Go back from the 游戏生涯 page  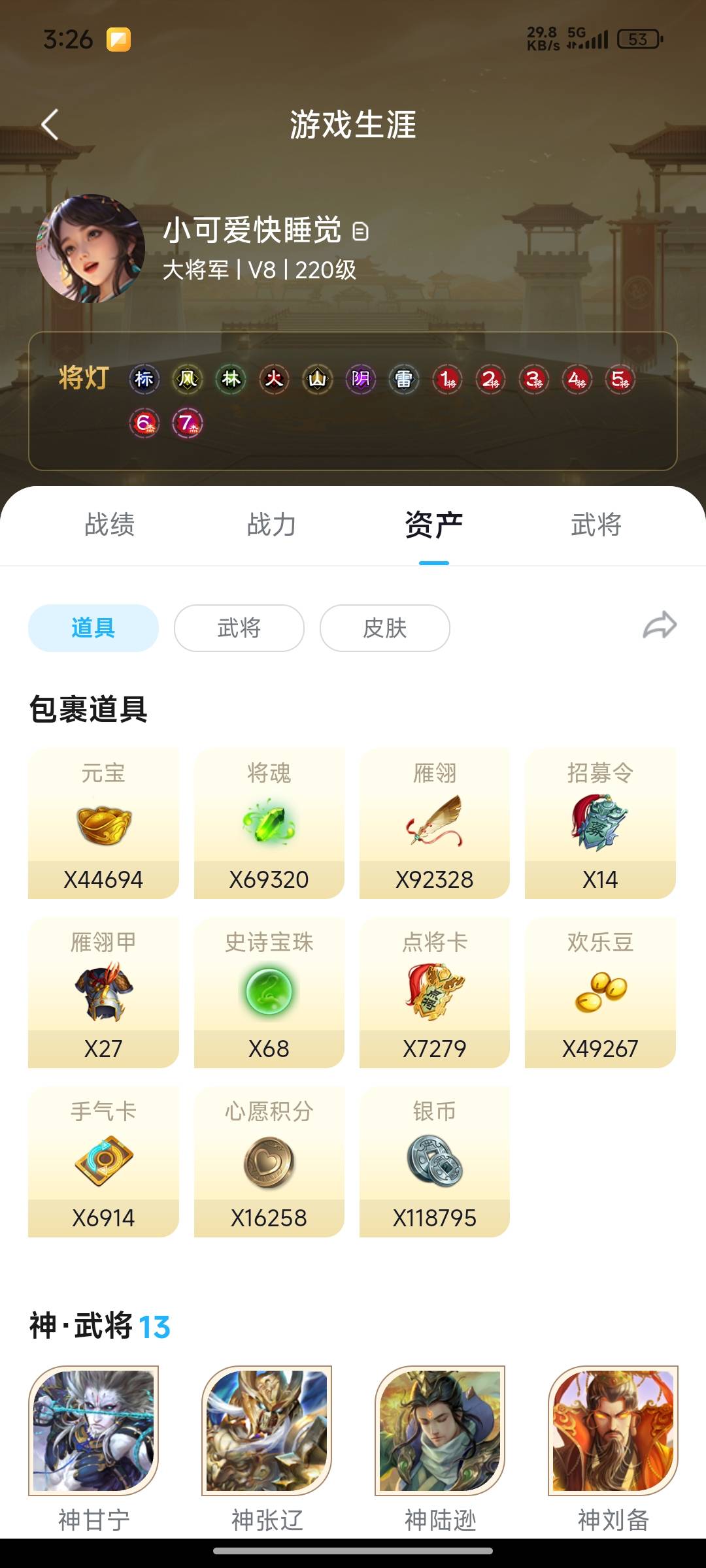coord(50,124)
